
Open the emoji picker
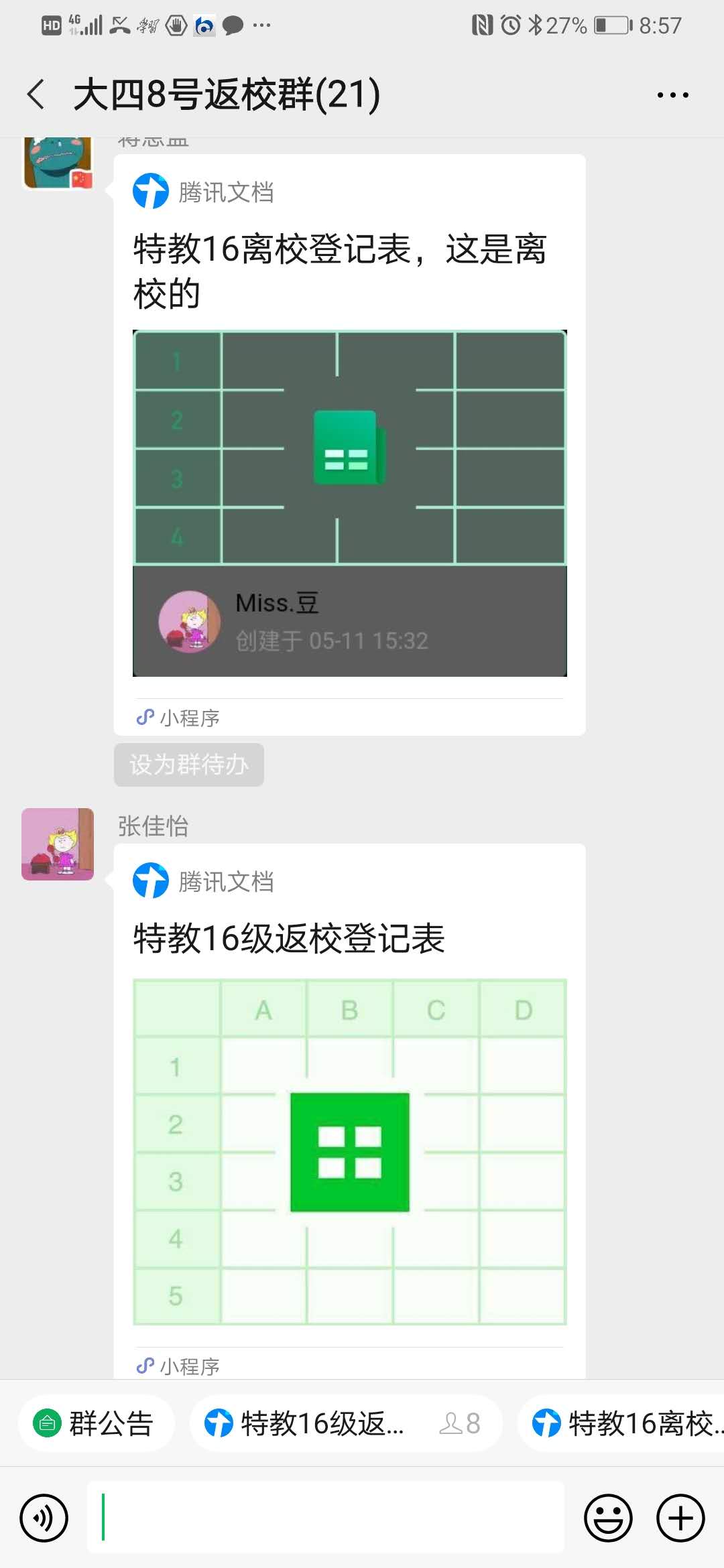point(608,1518)
